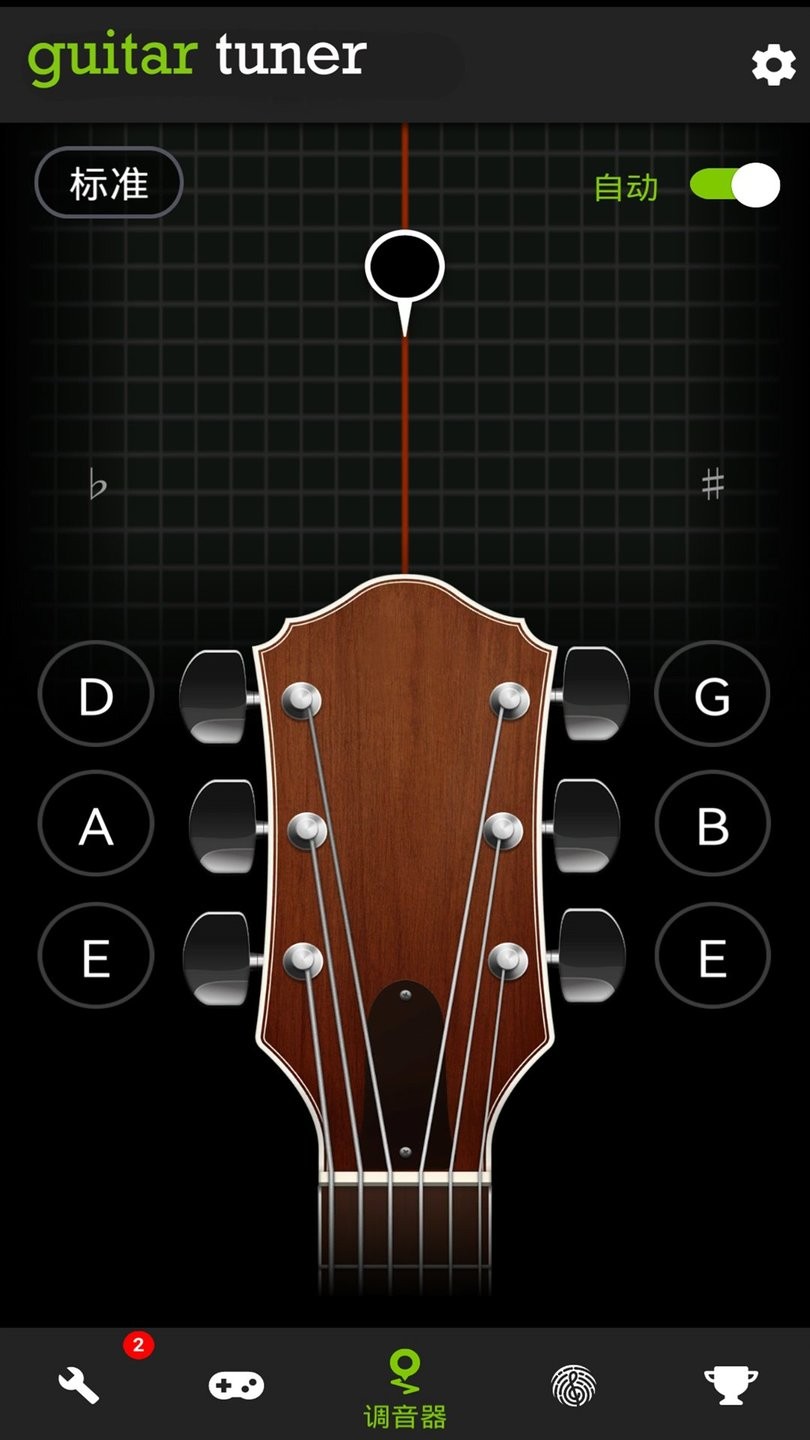This screenshot has height=1440, width=810.
Task: Open the 标准 tuning selector
Action: tap(108, 183)
